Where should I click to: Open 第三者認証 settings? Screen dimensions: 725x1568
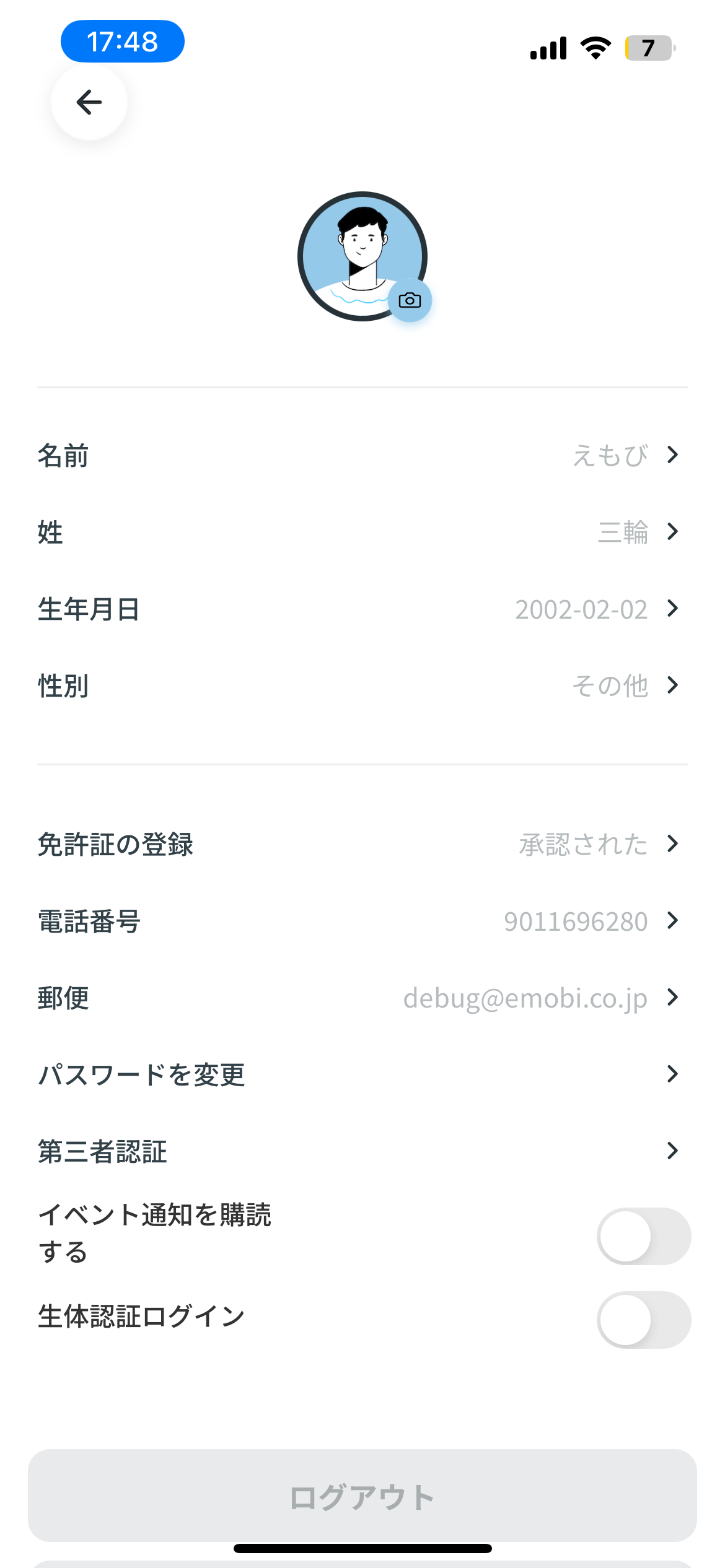click(362, 1151)
